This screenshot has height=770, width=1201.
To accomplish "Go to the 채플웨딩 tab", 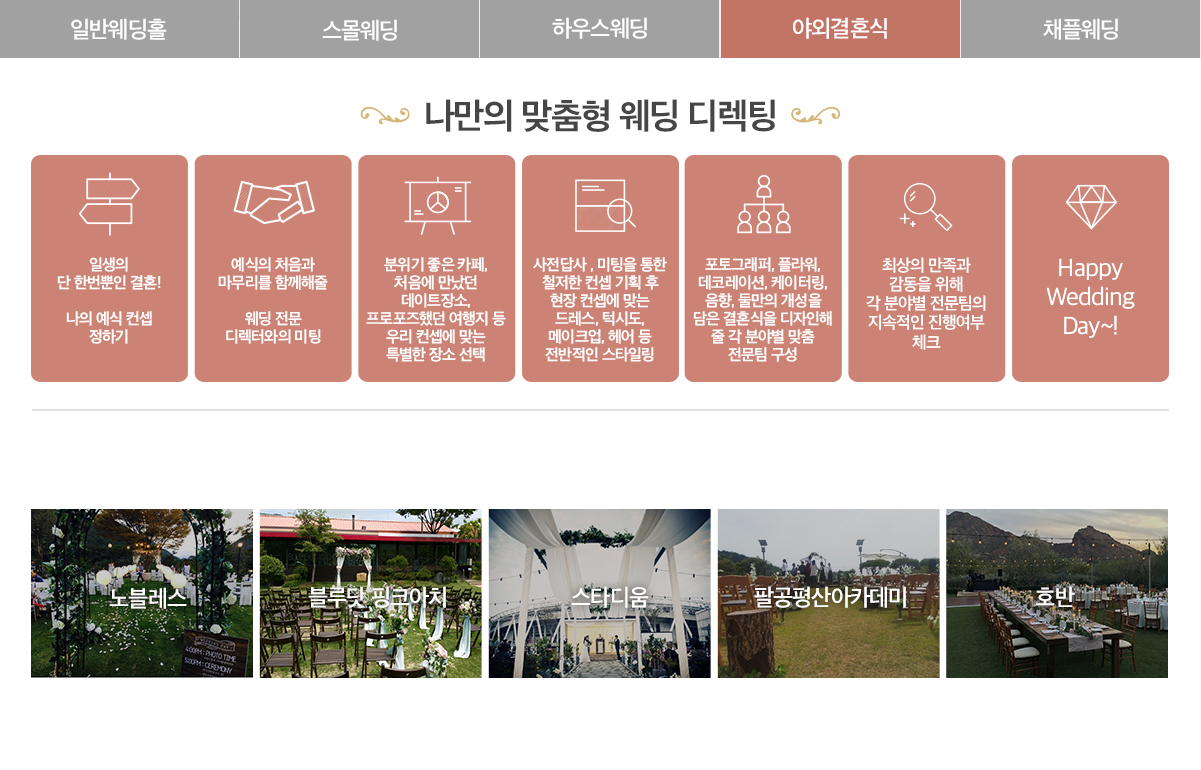I will tap(1080, 29).
